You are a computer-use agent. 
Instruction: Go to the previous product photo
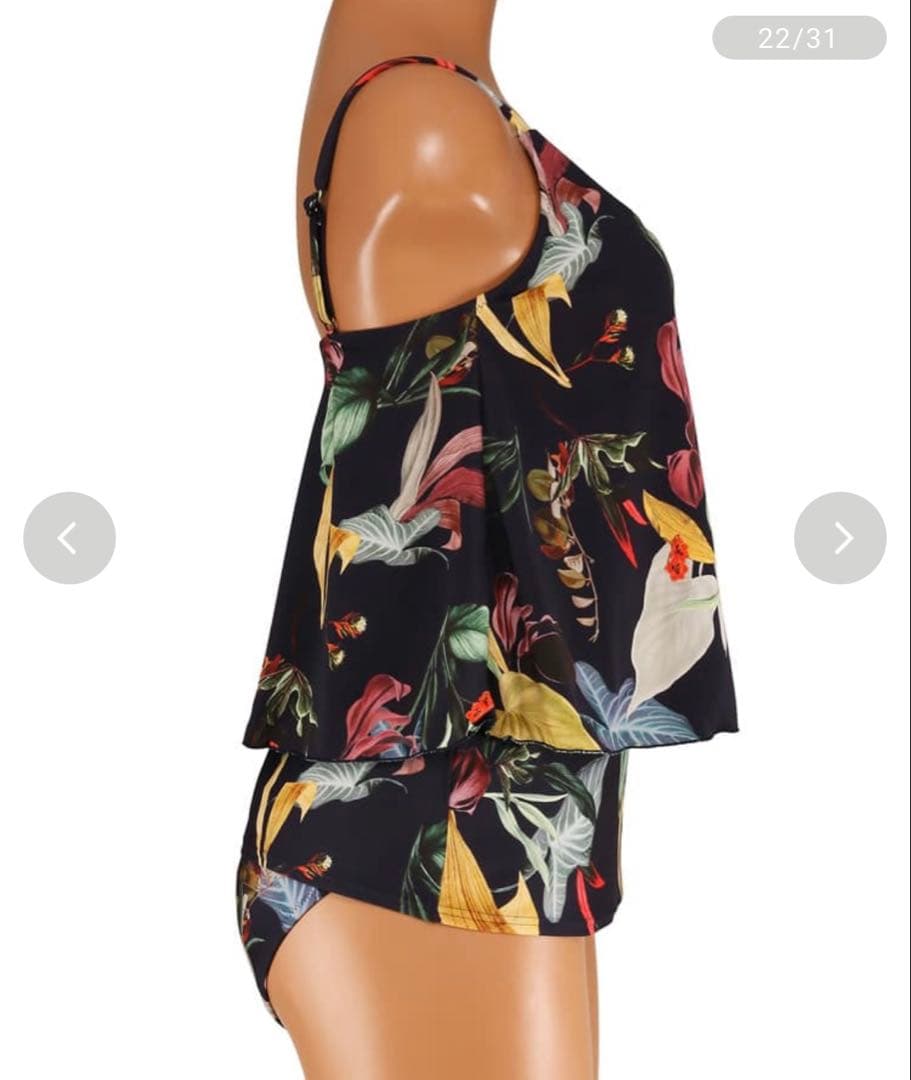pos(69,538)
